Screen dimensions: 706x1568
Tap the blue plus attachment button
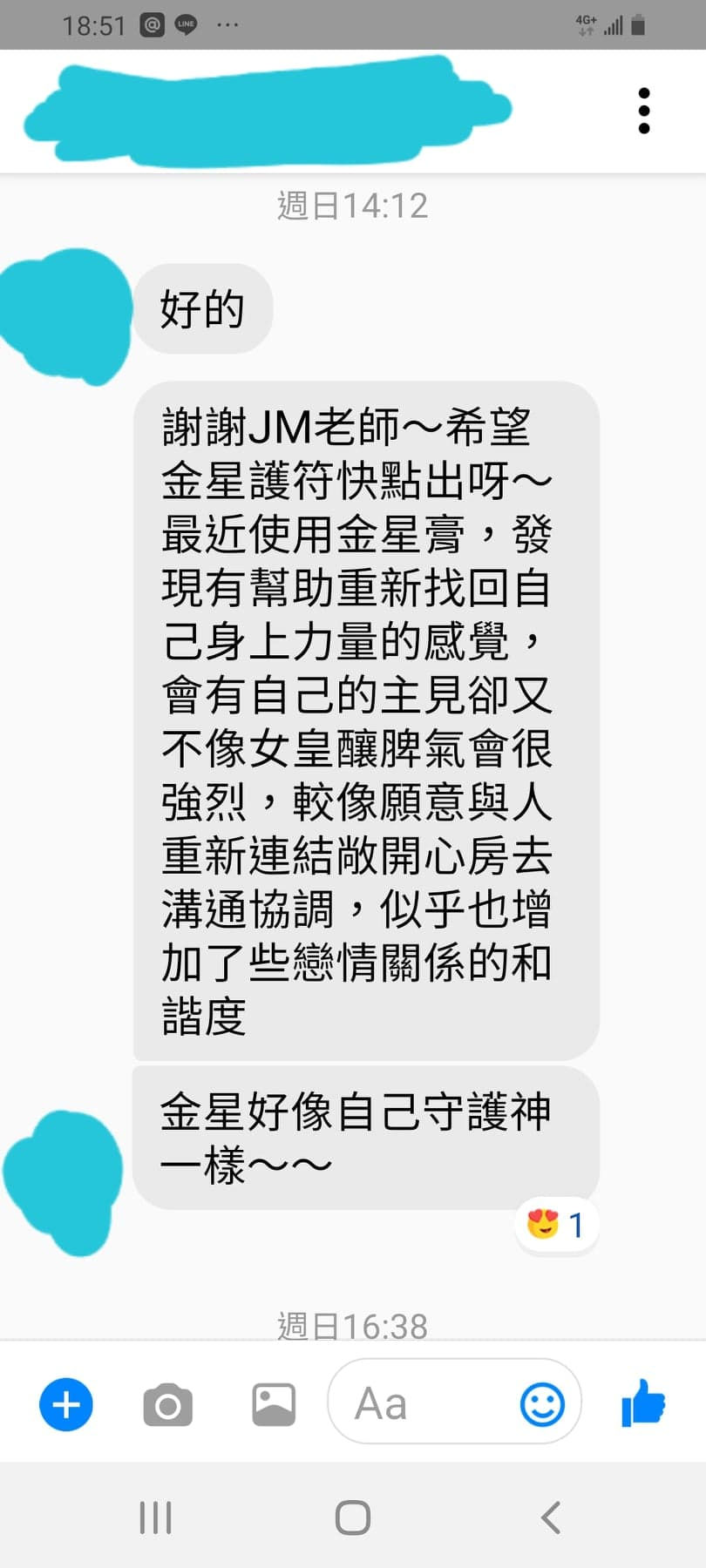coord(66,1404)
